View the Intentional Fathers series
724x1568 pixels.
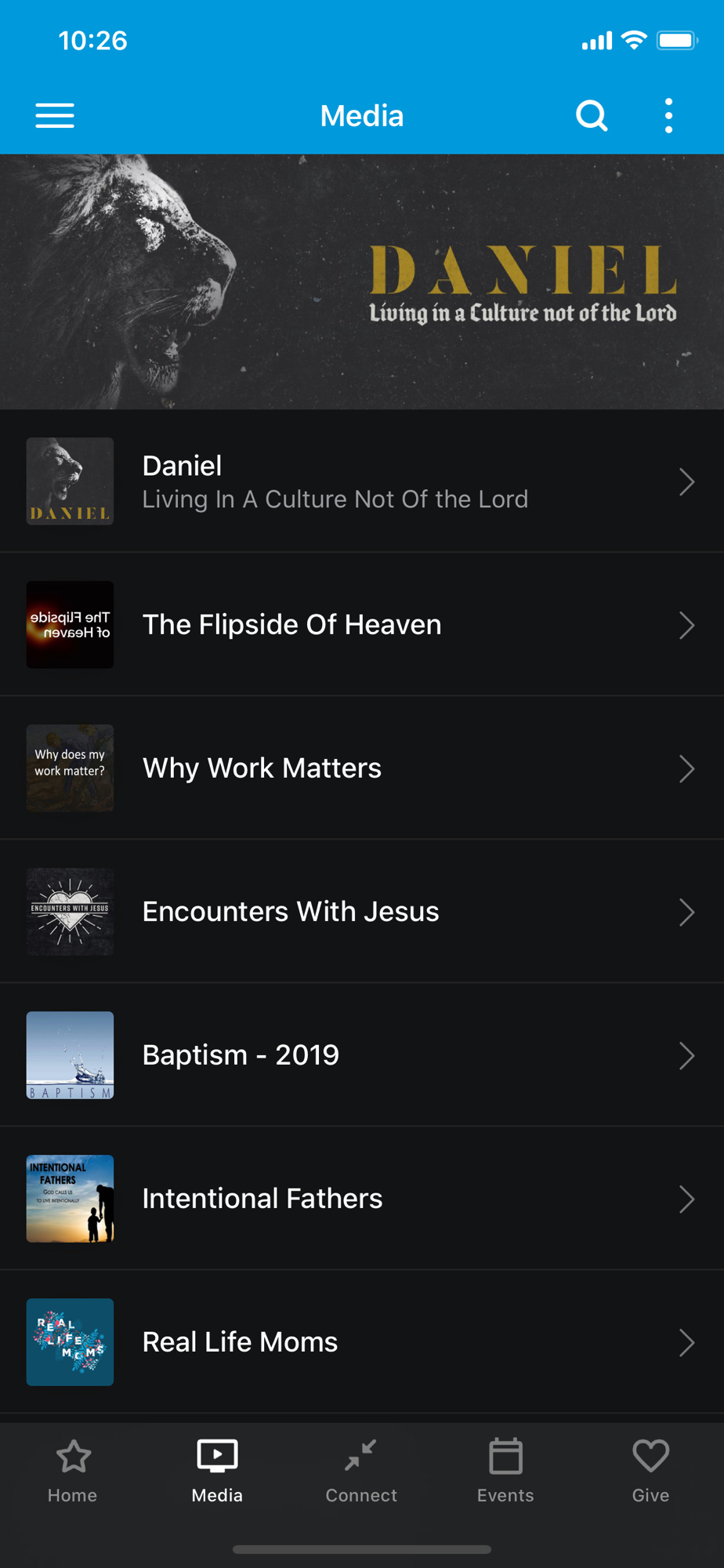click(362, 1199)
